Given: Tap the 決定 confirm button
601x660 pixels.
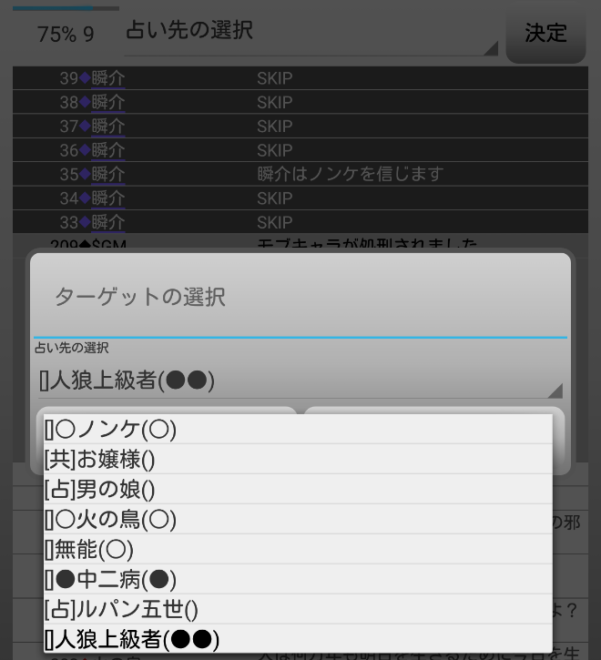Looking at the screenshot, I should click(x=546, y=33).
